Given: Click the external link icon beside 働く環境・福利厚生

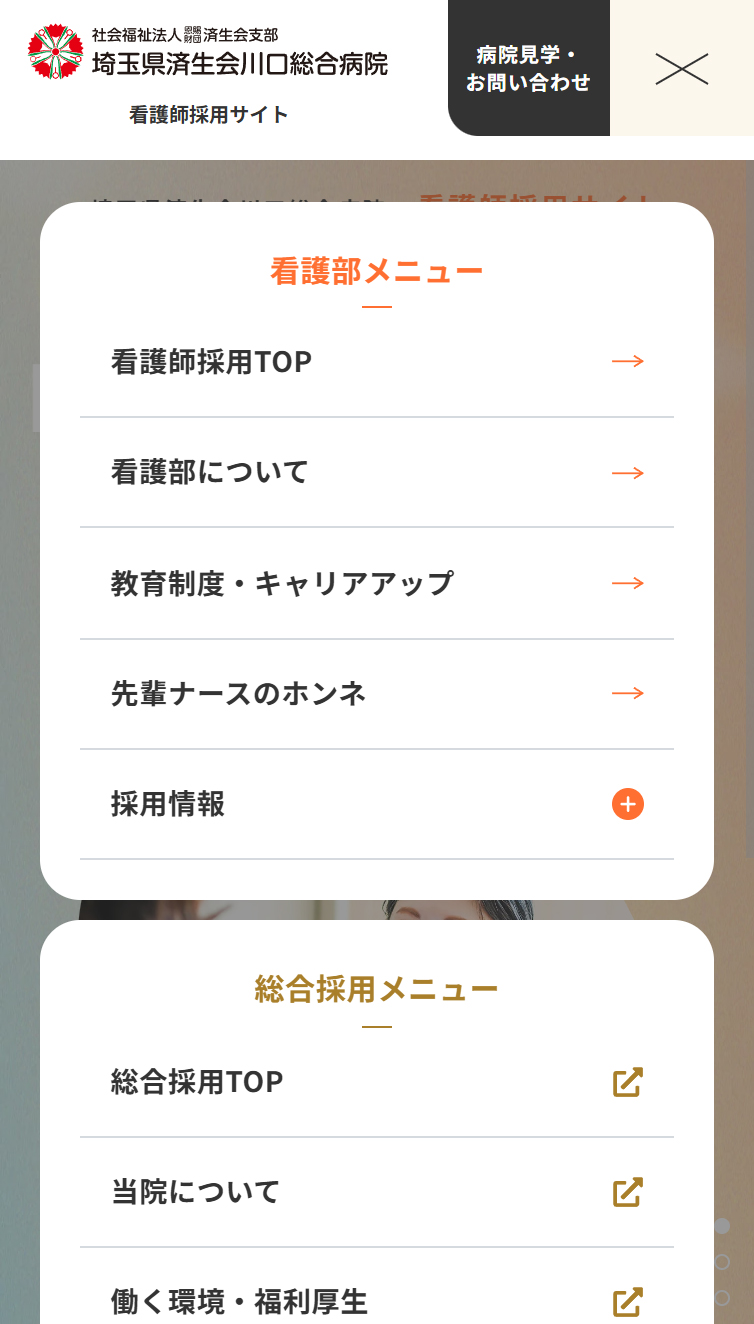Looking at the screenshot, I should [627, 1302].
